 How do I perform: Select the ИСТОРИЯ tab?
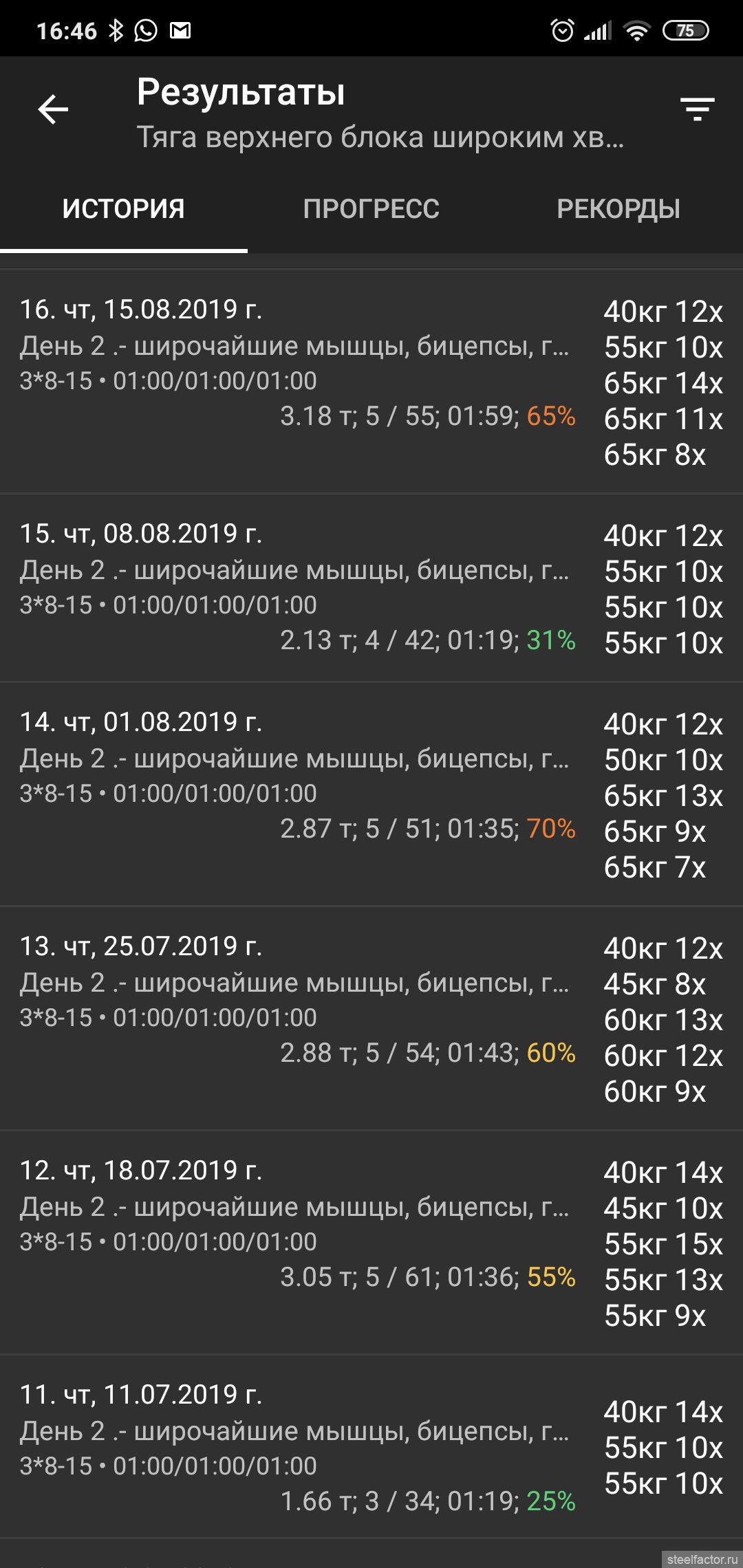pyautogui.click(x=124, y=209)
